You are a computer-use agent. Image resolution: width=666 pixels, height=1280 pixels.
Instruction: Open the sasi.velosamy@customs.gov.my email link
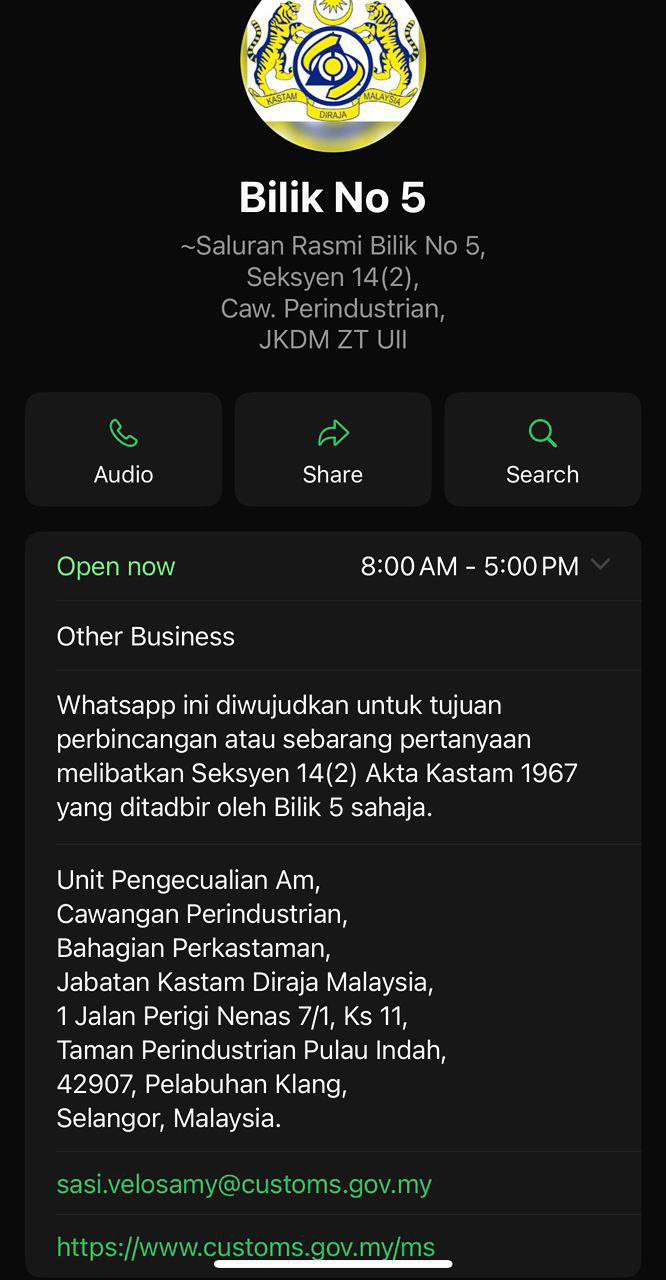(244, 1184)
